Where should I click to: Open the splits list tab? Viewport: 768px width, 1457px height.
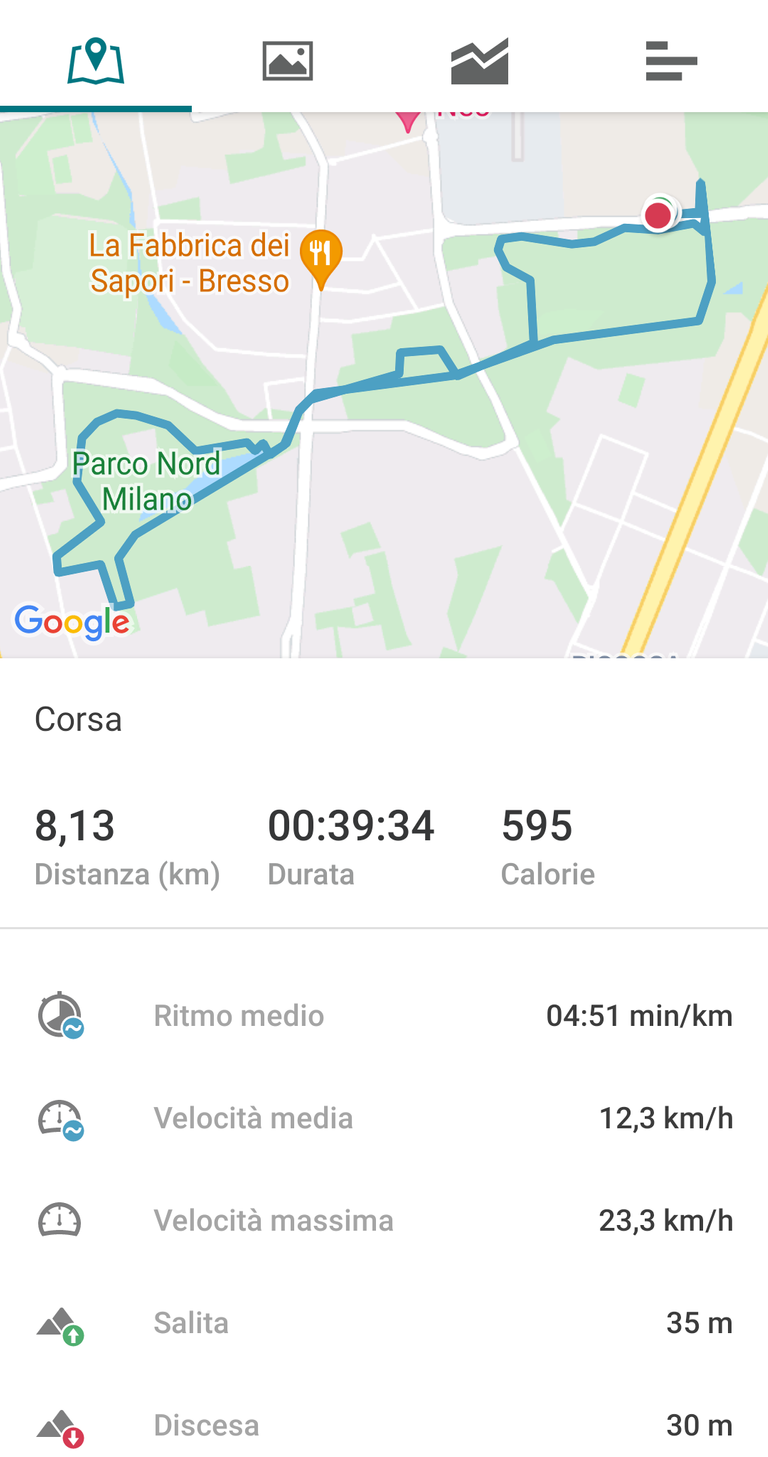[x=671, y=60]
